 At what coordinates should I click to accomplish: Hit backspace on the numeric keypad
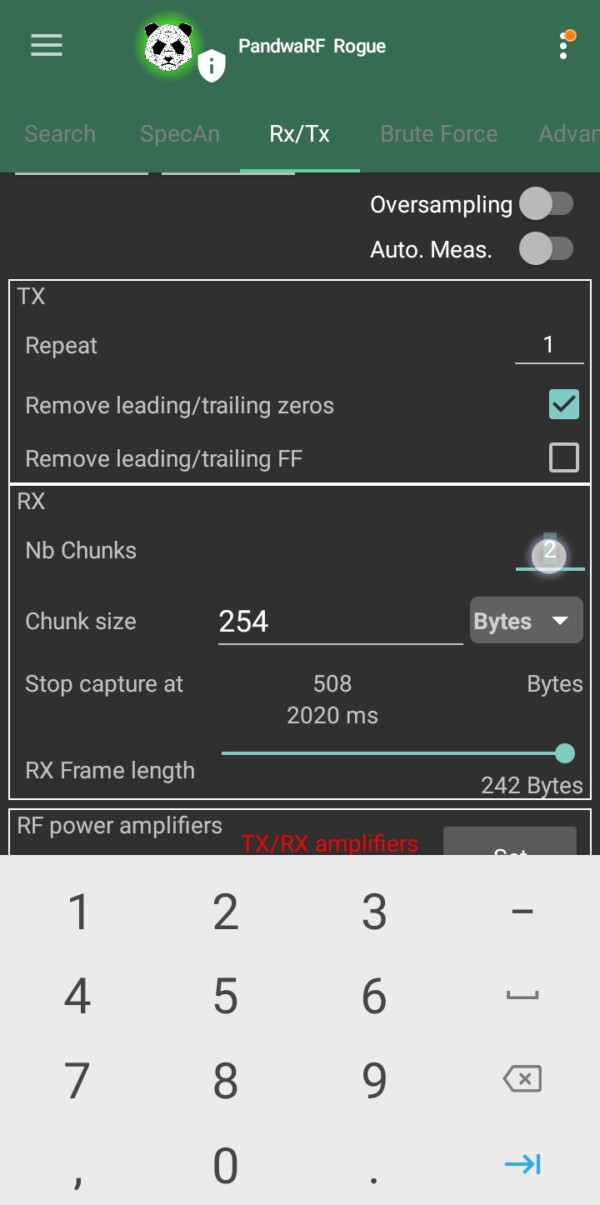(x=522, y=1079)
